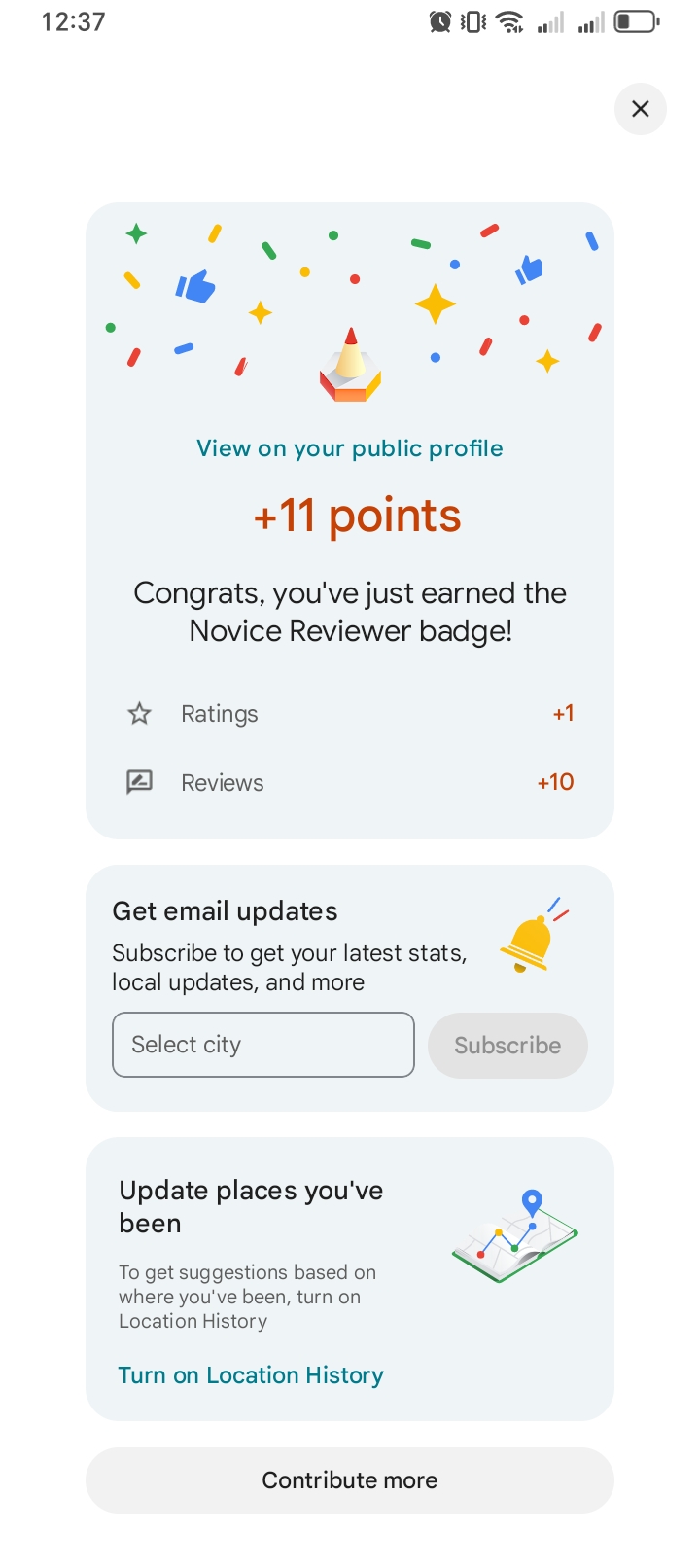Close the points earned screen

640,108
